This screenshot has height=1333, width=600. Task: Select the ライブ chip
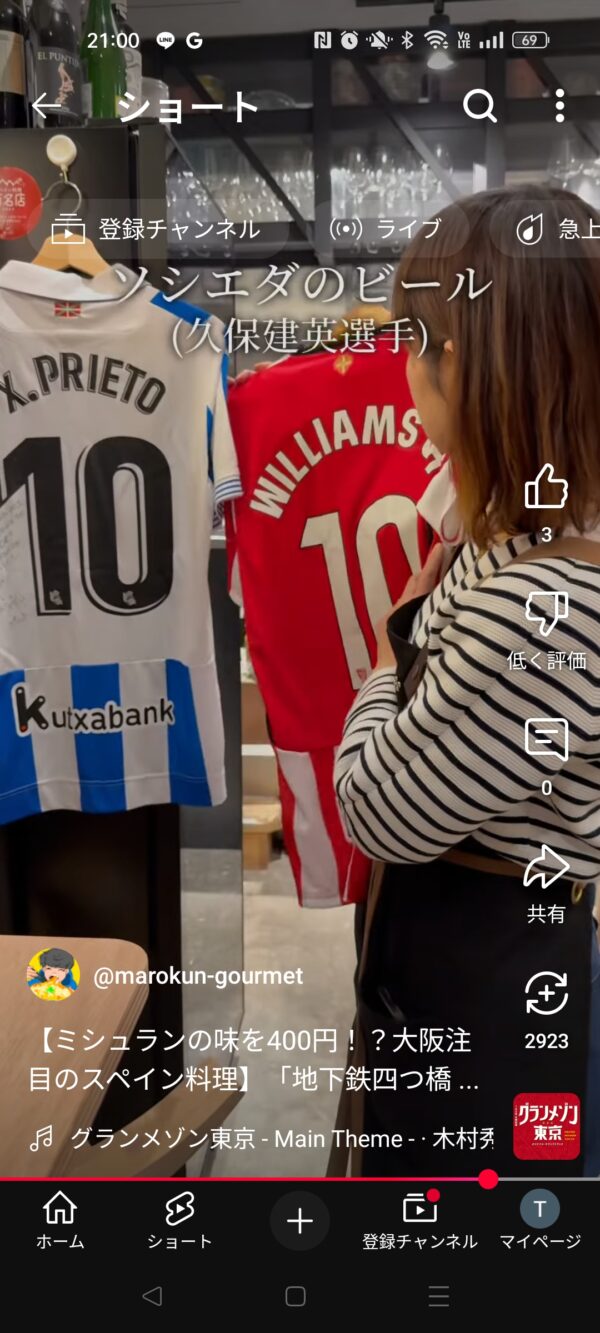point(385,229)
